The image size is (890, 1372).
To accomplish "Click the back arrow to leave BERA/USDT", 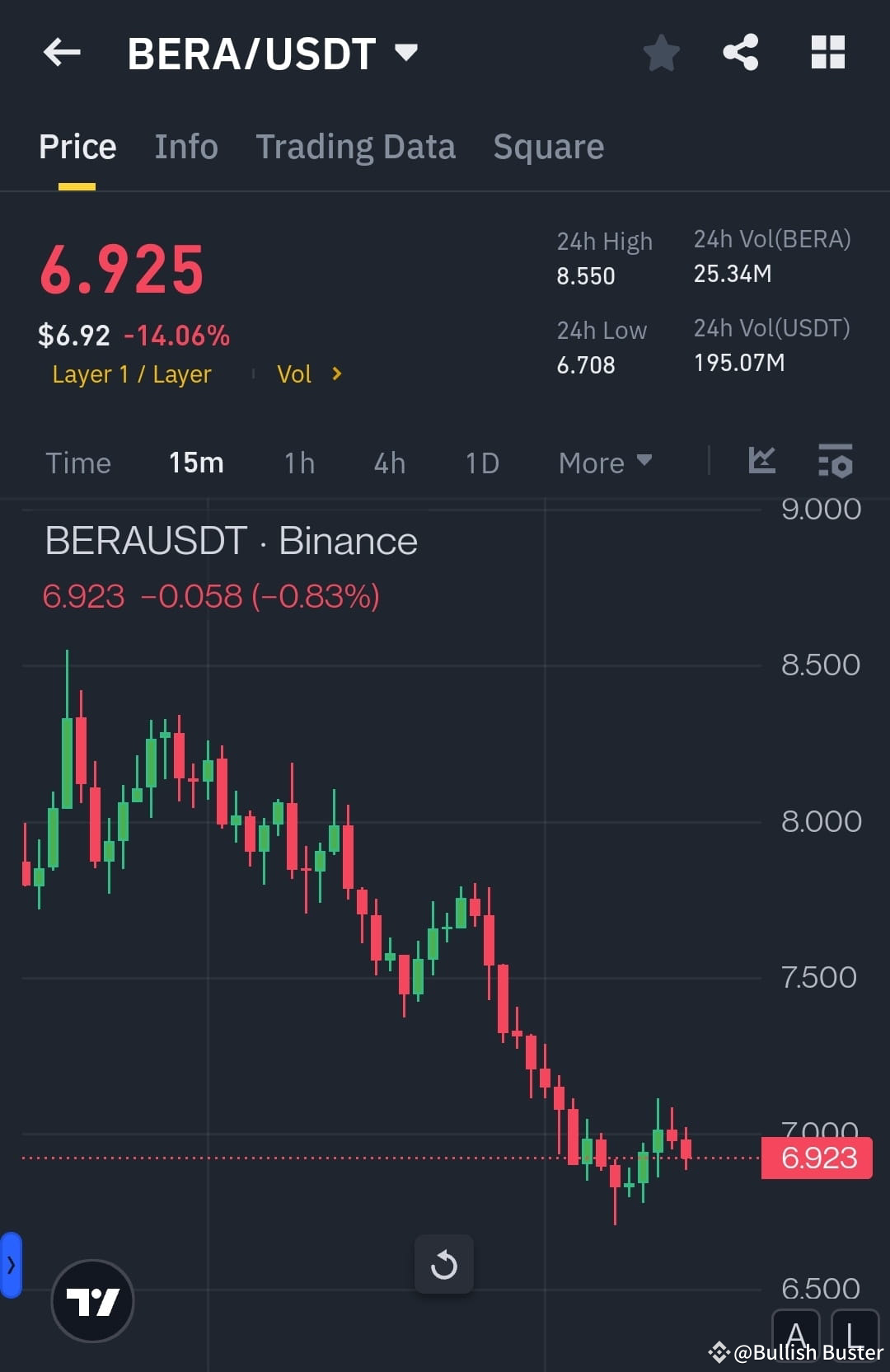I will click(60, 52).
